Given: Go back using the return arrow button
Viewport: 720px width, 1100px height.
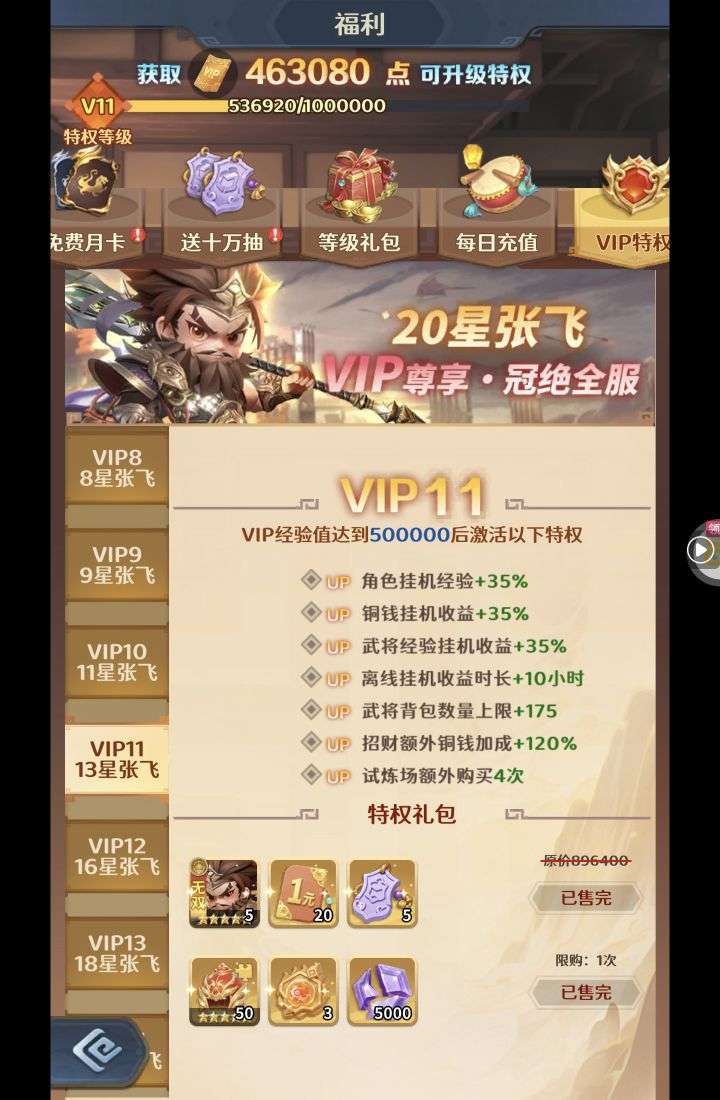Looking at the screenshot, I should (x=98, y=1051).
